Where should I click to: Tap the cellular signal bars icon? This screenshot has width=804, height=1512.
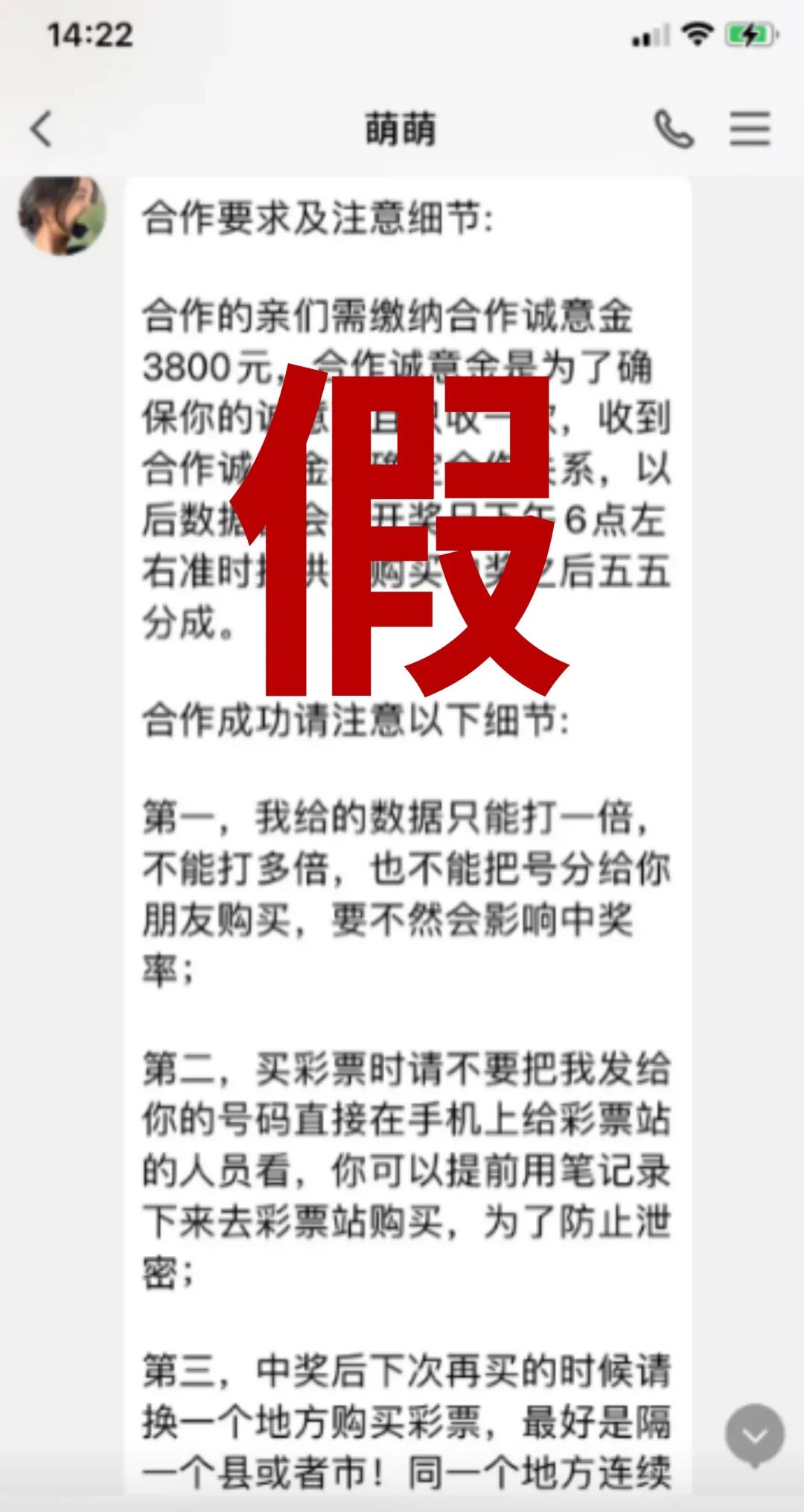point(651,34)
